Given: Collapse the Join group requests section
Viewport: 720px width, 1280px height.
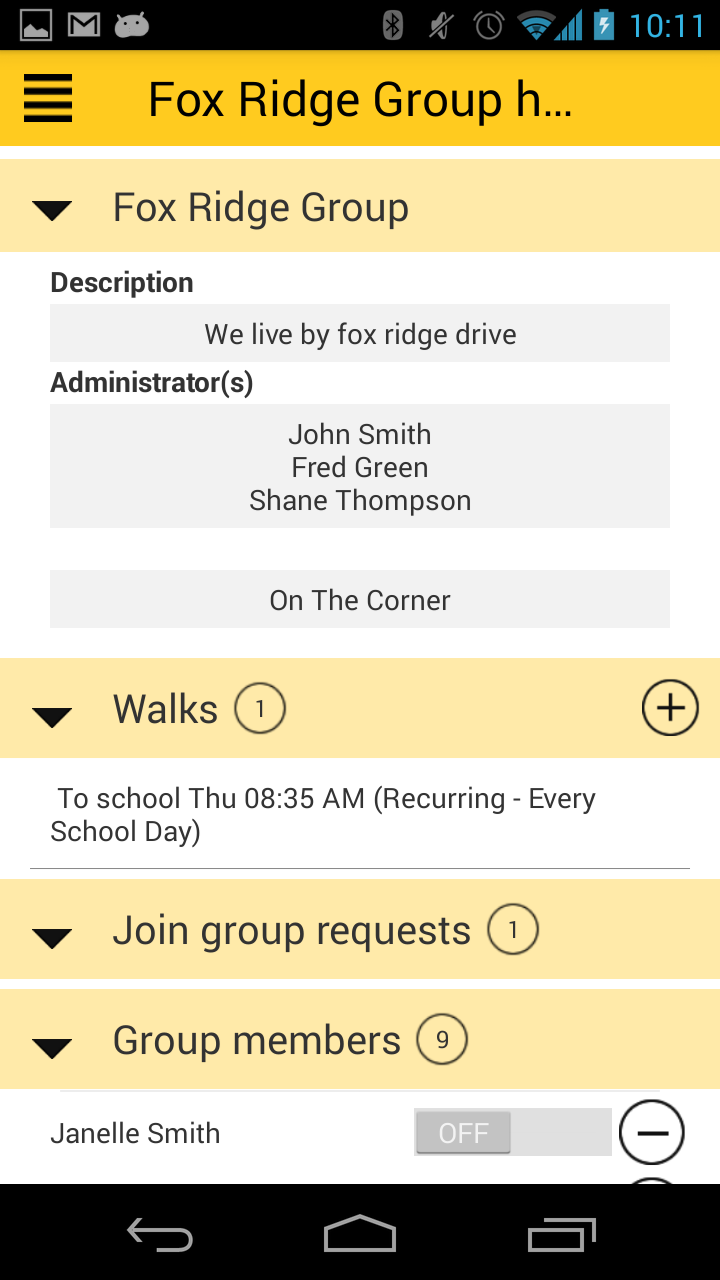Looking at the screenshot, I should pyautogui.click(x=52, y=936).
